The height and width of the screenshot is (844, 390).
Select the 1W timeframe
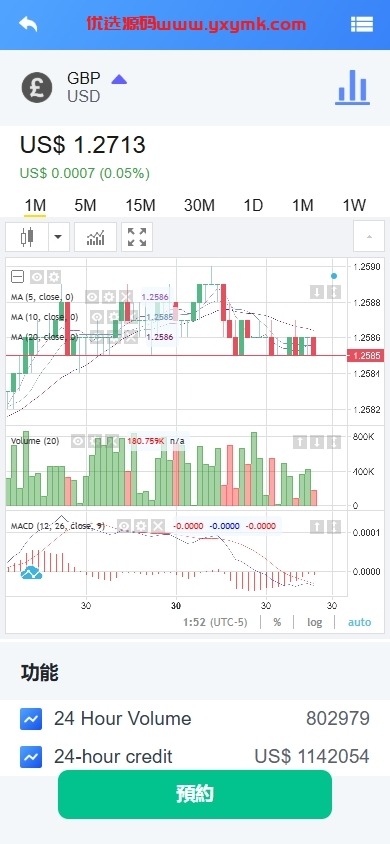pos(354,205)
